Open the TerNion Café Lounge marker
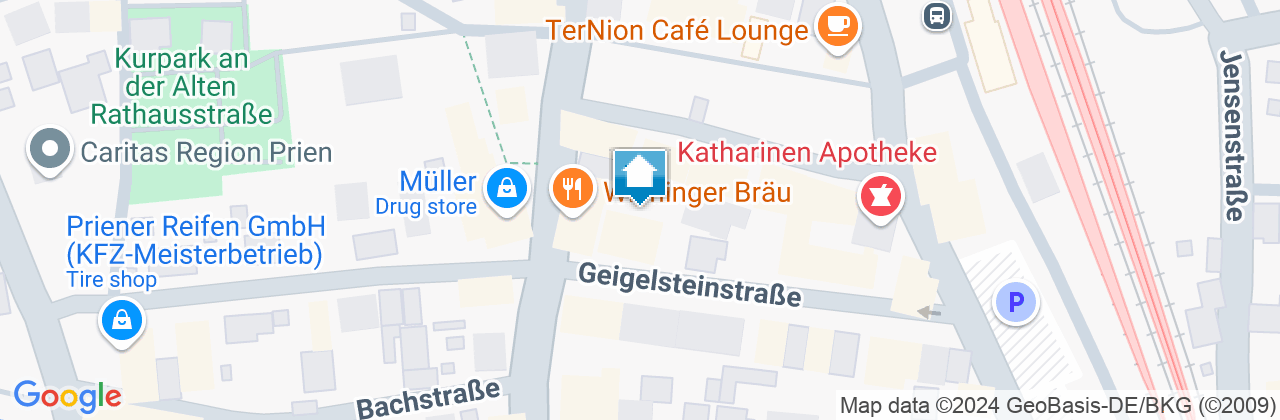Image resolution: width=1280 pixels, height=420 pixels. coord(838,25)
